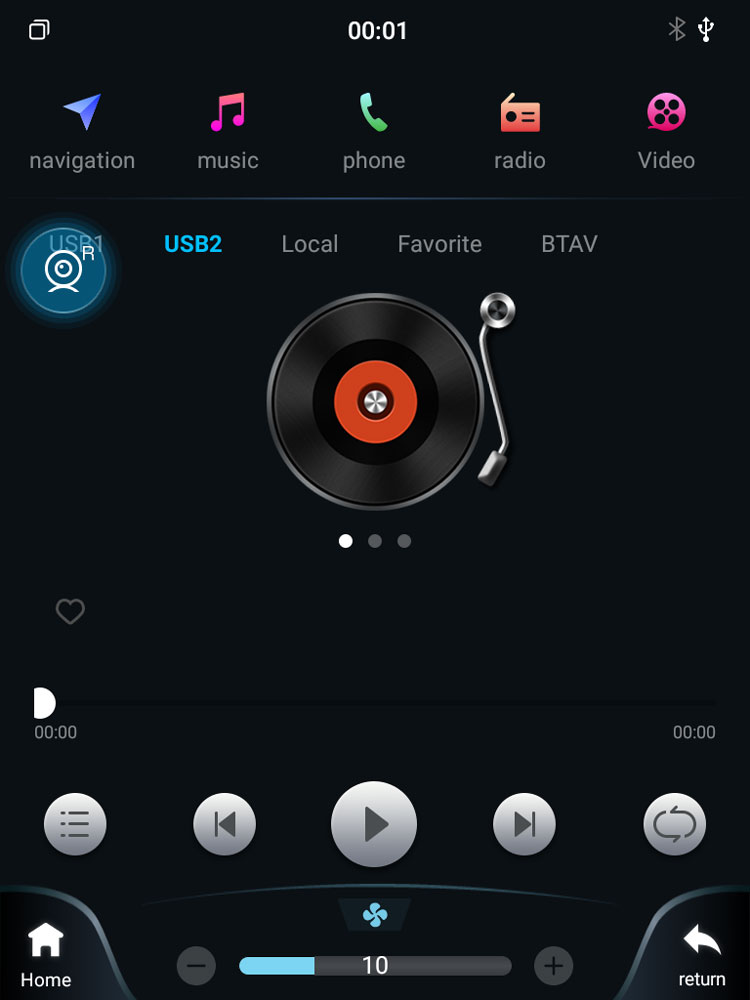Image resolution: width=750 pixels, height=1000 pixels.
Task: Go to the Home screen
Action: tap(46, 954)
